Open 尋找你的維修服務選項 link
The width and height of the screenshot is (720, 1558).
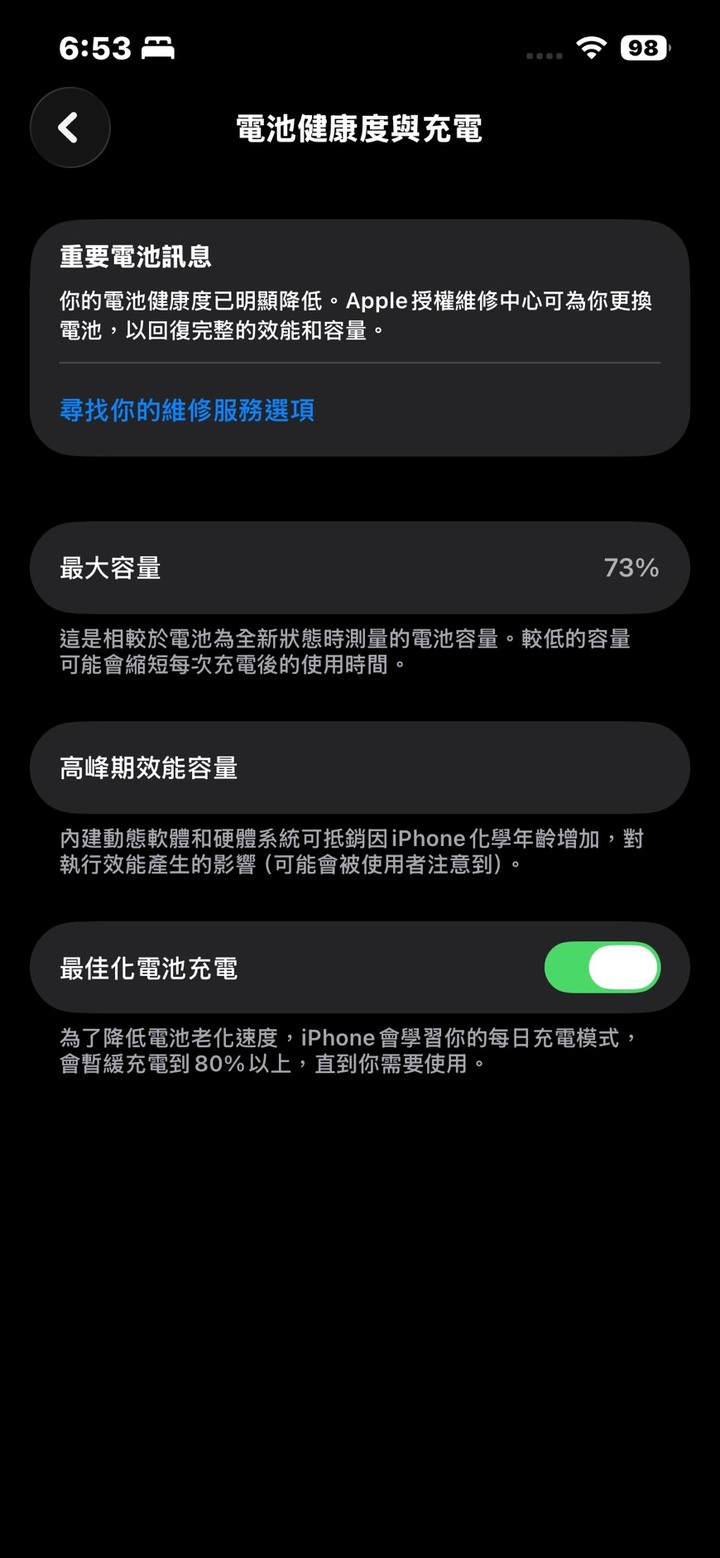click(187, 410)
